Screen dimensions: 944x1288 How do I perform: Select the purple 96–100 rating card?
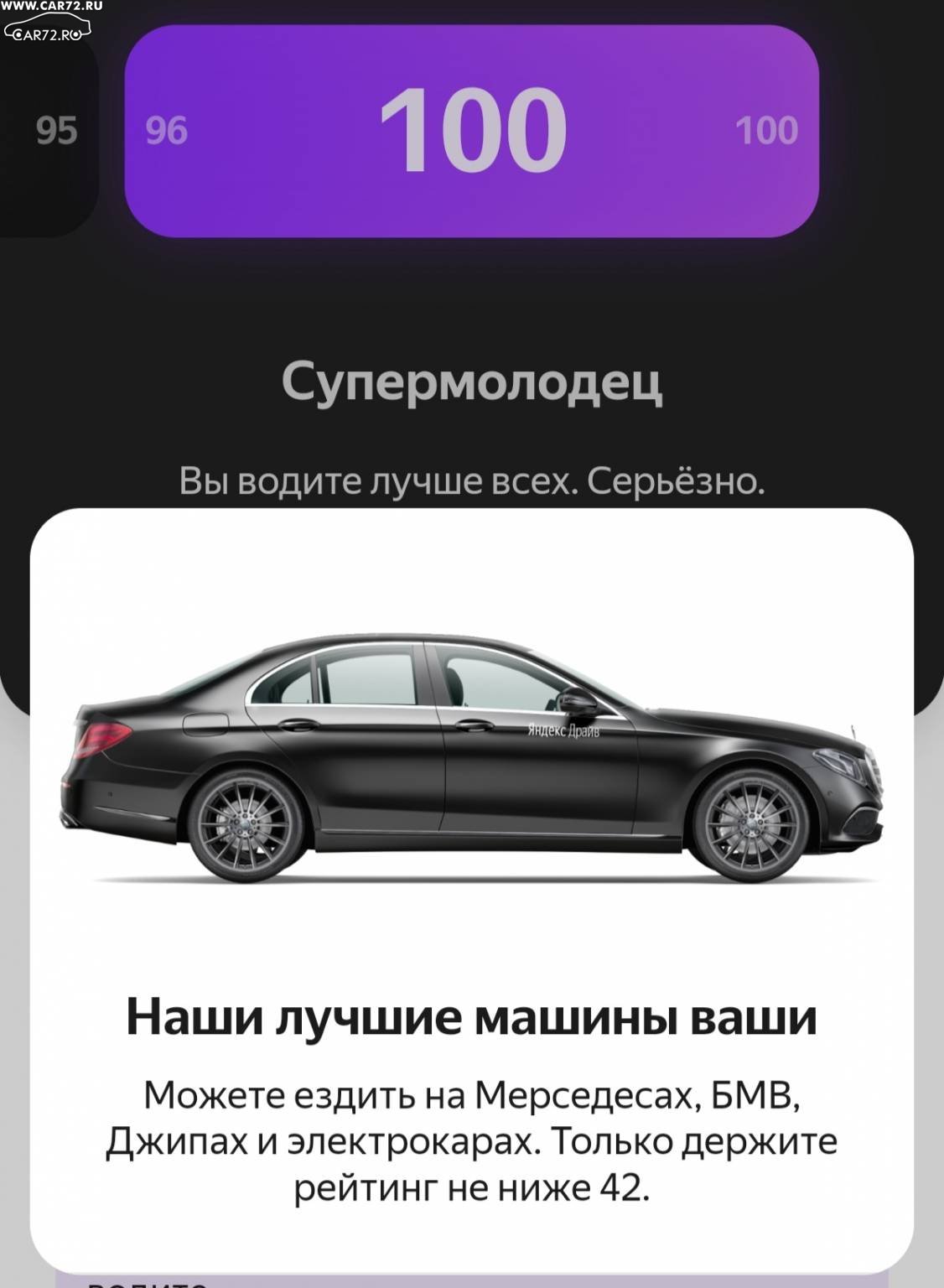(x=471, y=132)
